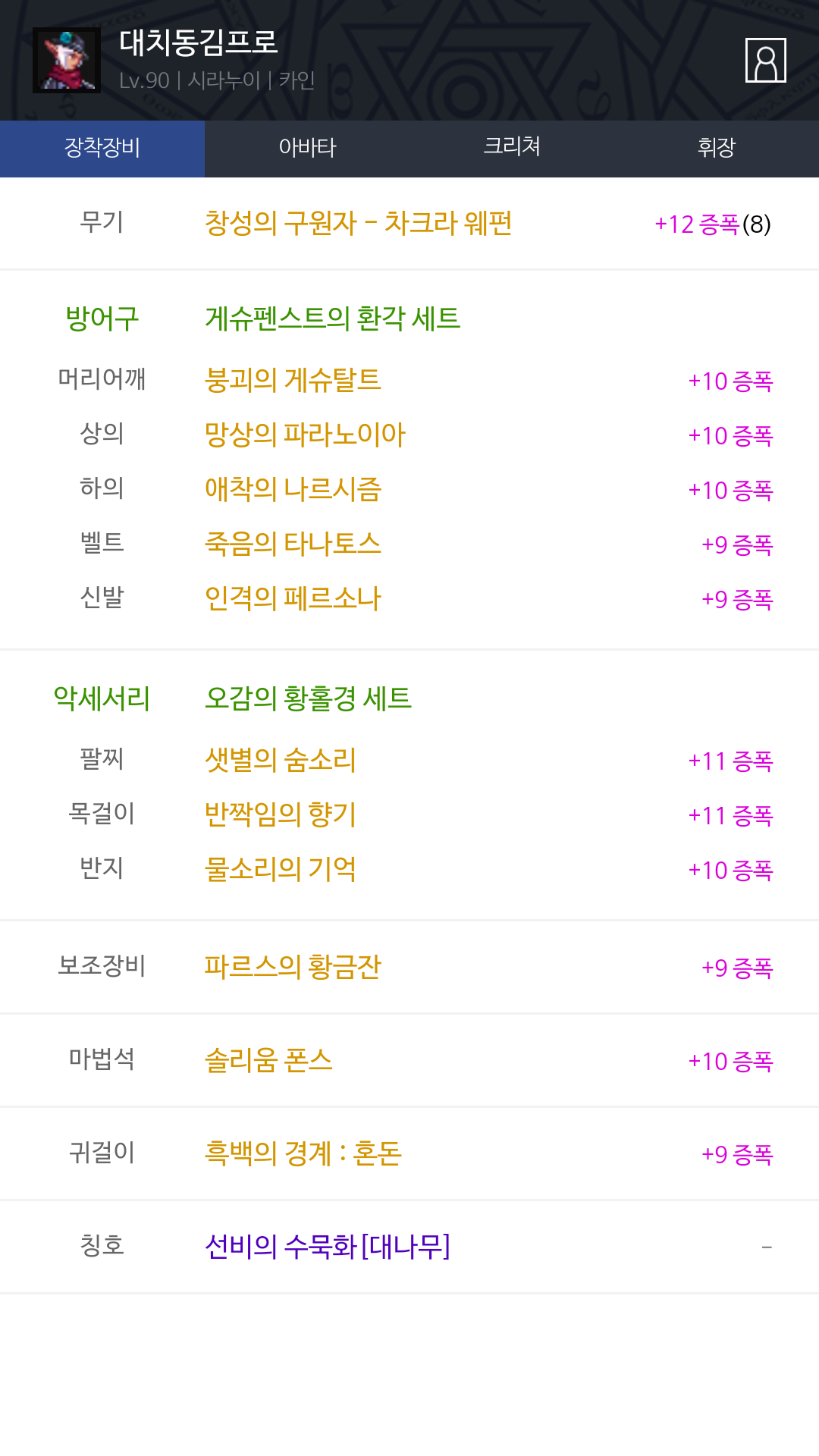Open 흑백의 경계 : 혼돈 earring details
Viewport: 819px width, 1456px height.
click(303, 1153)
